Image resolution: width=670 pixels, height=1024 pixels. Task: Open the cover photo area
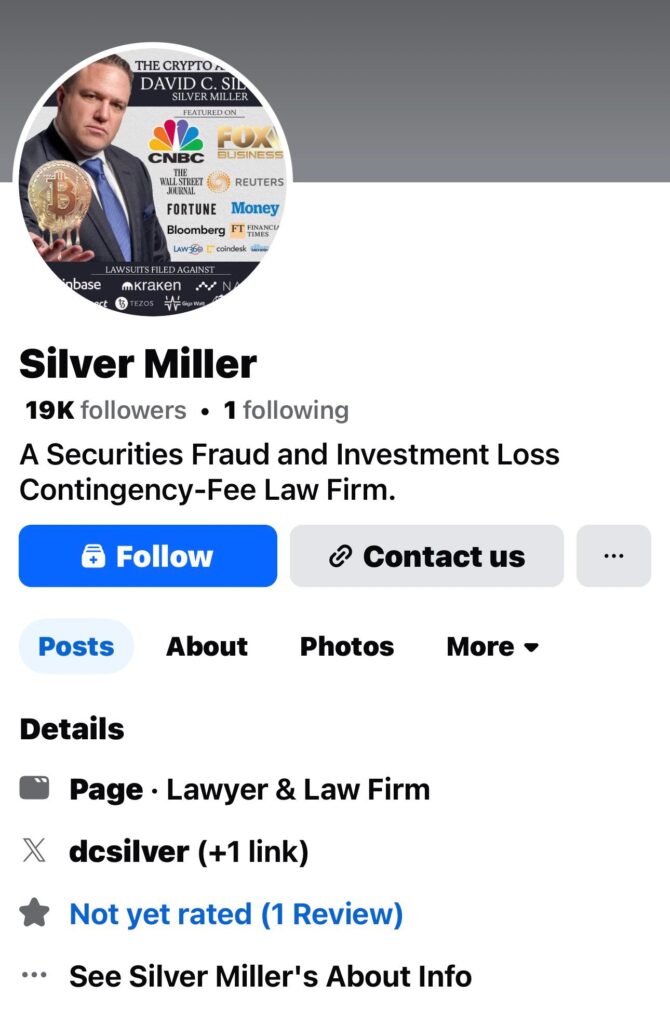pos(480,90)
